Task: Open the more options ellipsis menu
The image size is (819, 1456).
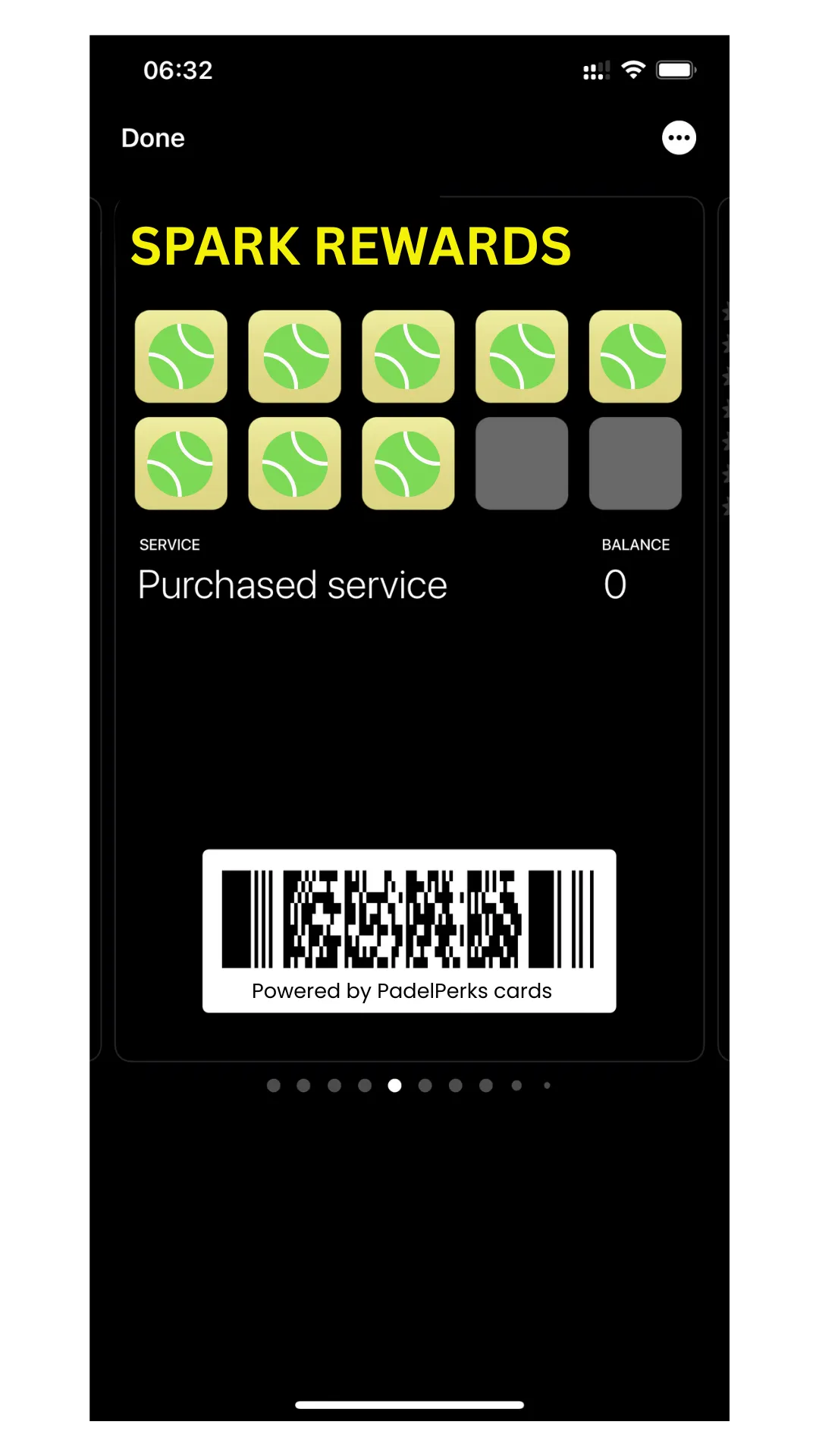Action: click(x=679, y=138)
